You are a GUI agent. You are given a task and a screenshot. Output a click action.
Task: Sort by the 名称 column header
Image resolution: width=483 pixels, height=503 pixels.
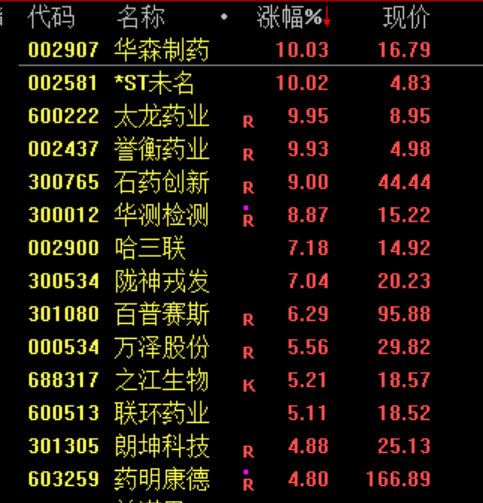pos(141,17)
